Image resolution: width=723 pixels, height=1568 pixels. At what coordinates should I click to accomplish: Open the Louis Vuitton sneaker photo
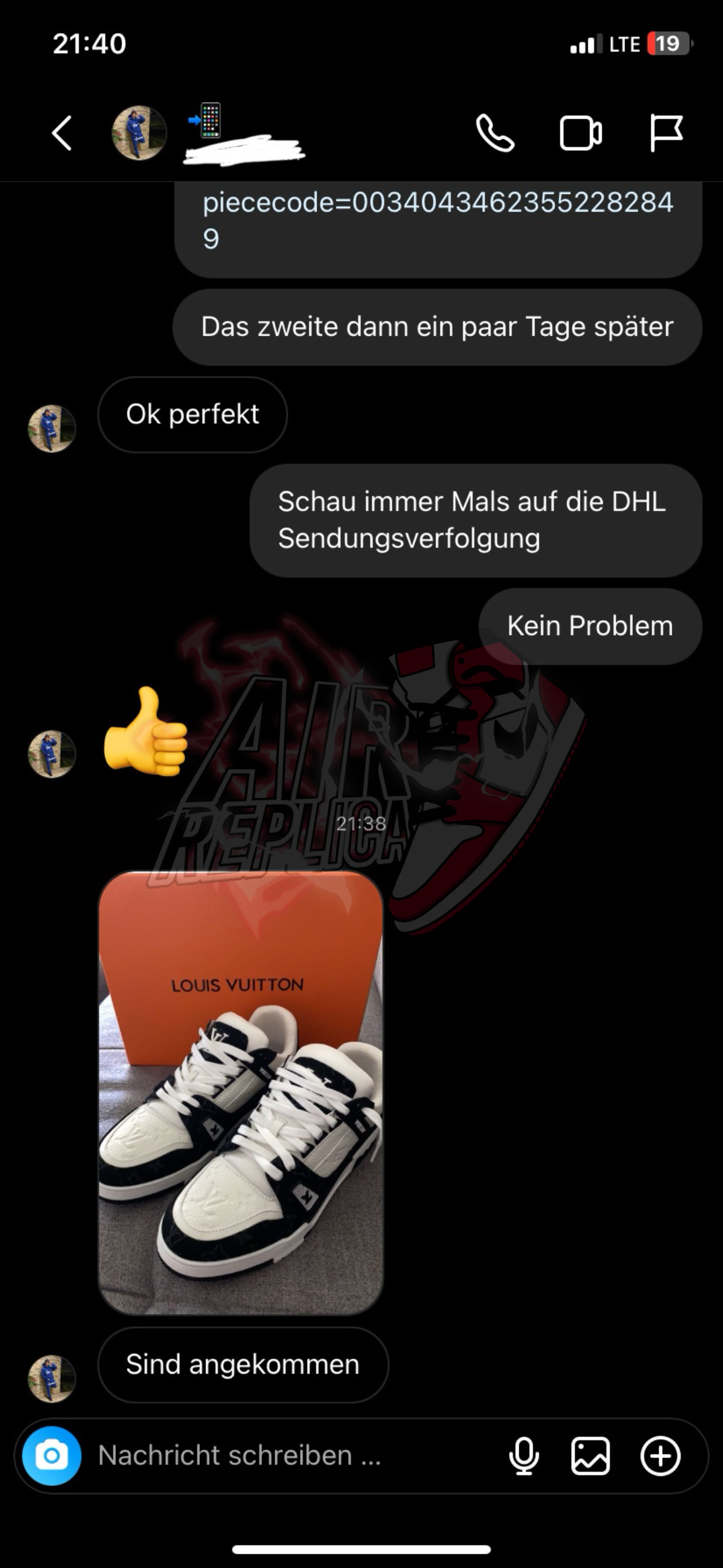[x=241, y=1092]
